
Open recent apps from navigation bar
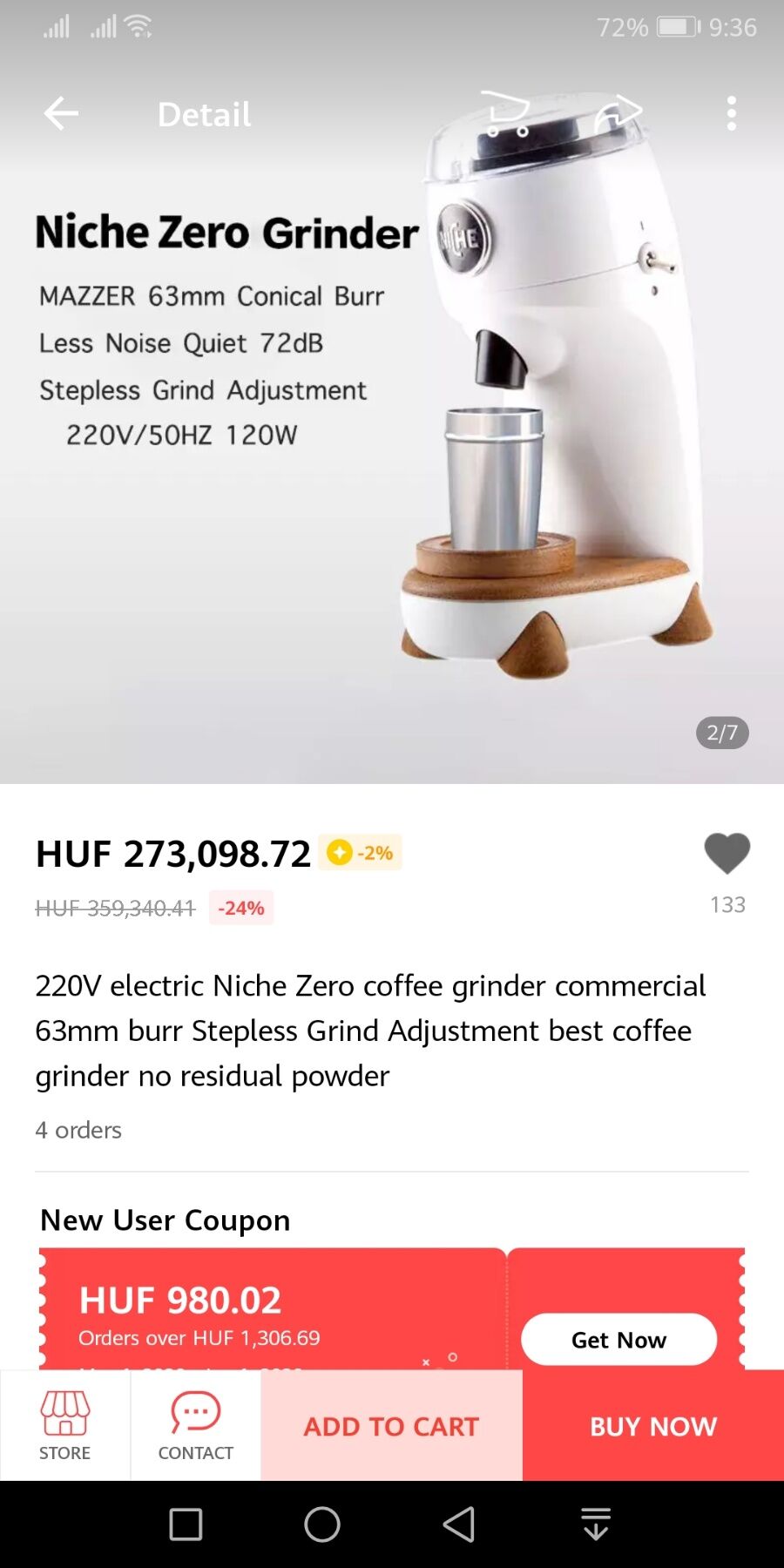[x=186, y=1524]
